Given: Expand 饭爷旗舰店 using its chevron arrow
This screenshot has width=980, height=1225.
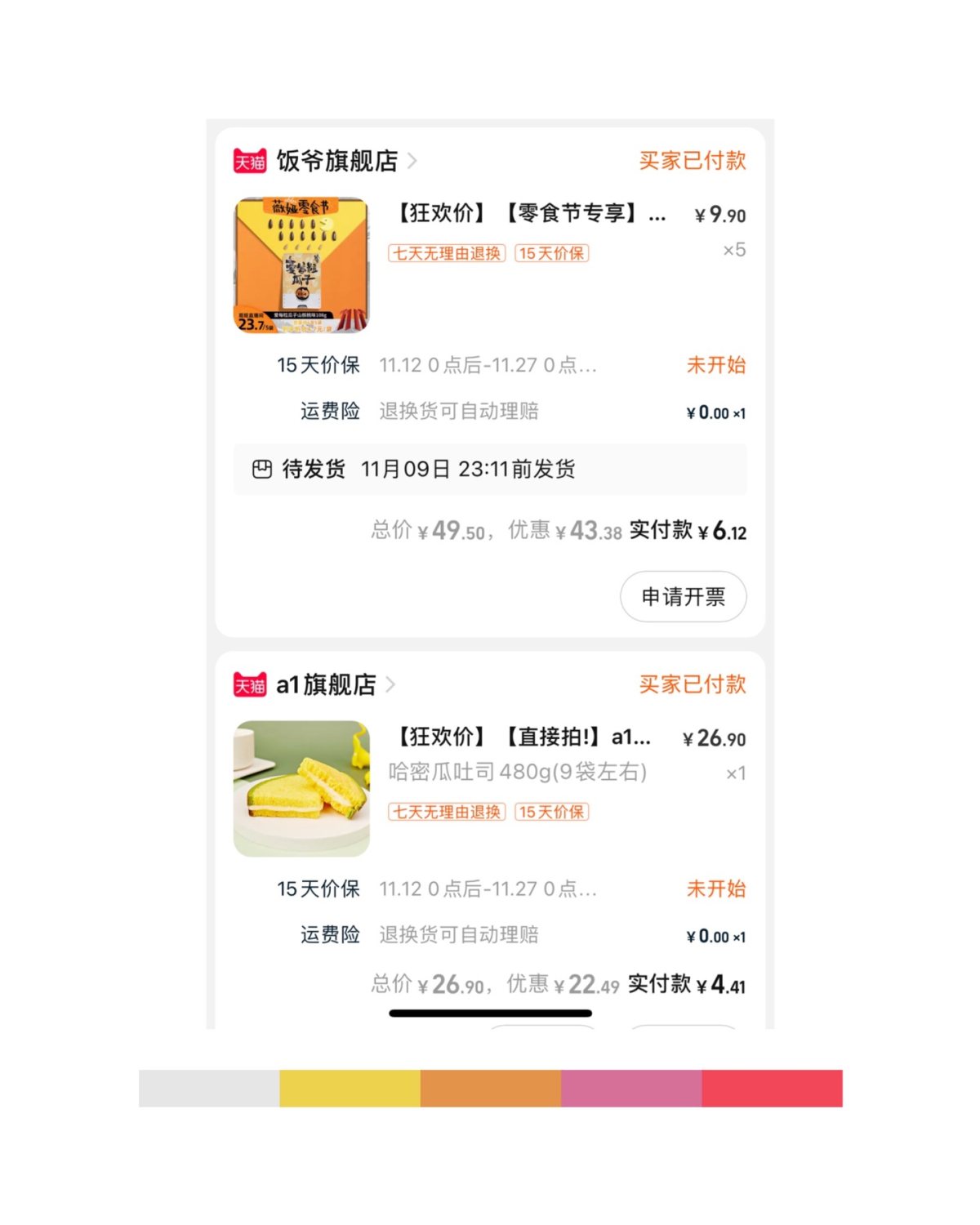Looking at the screenshot, I should [x=416, y=161].
